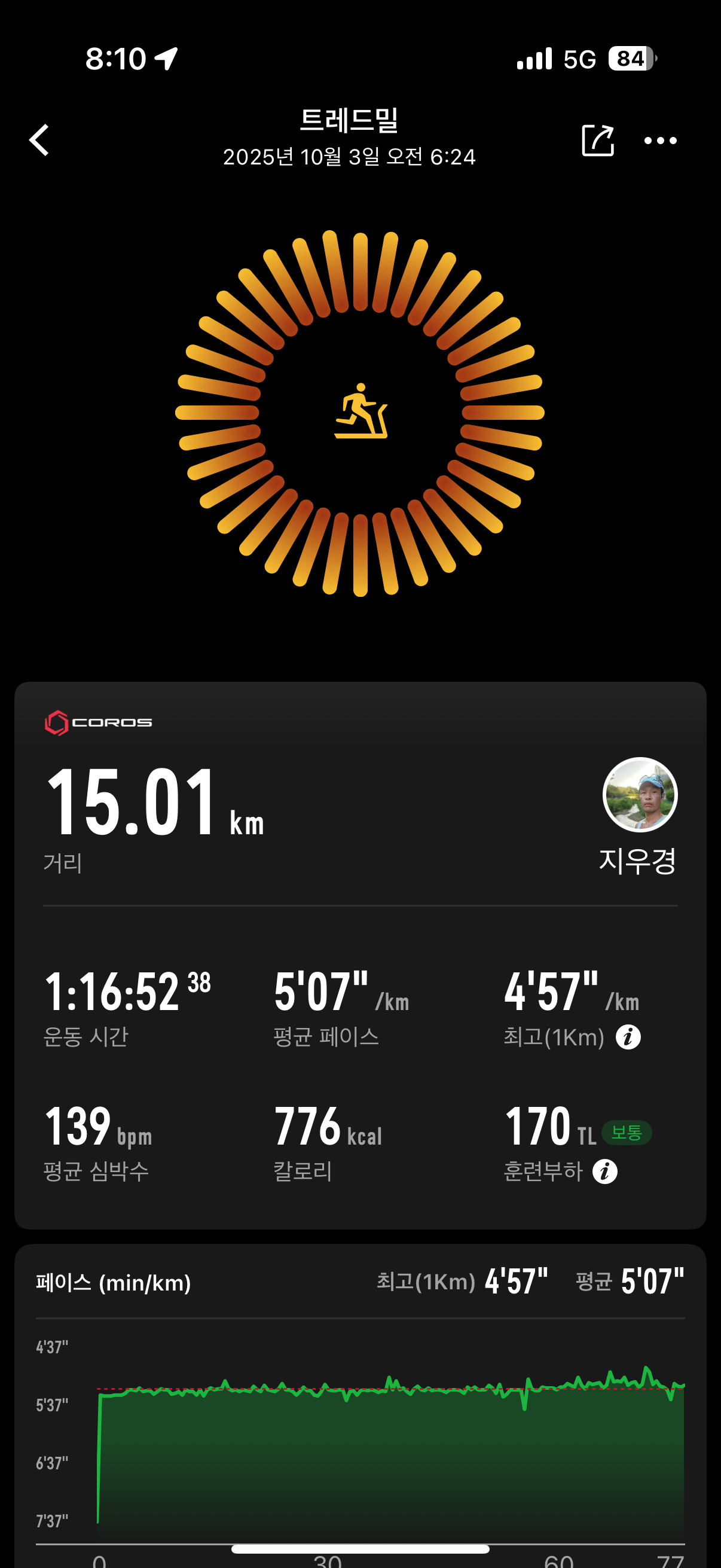The height and width of the screenshot is (1568, 721).
Task: Open the three-dot overflow menu
Action: click(660, 141)
